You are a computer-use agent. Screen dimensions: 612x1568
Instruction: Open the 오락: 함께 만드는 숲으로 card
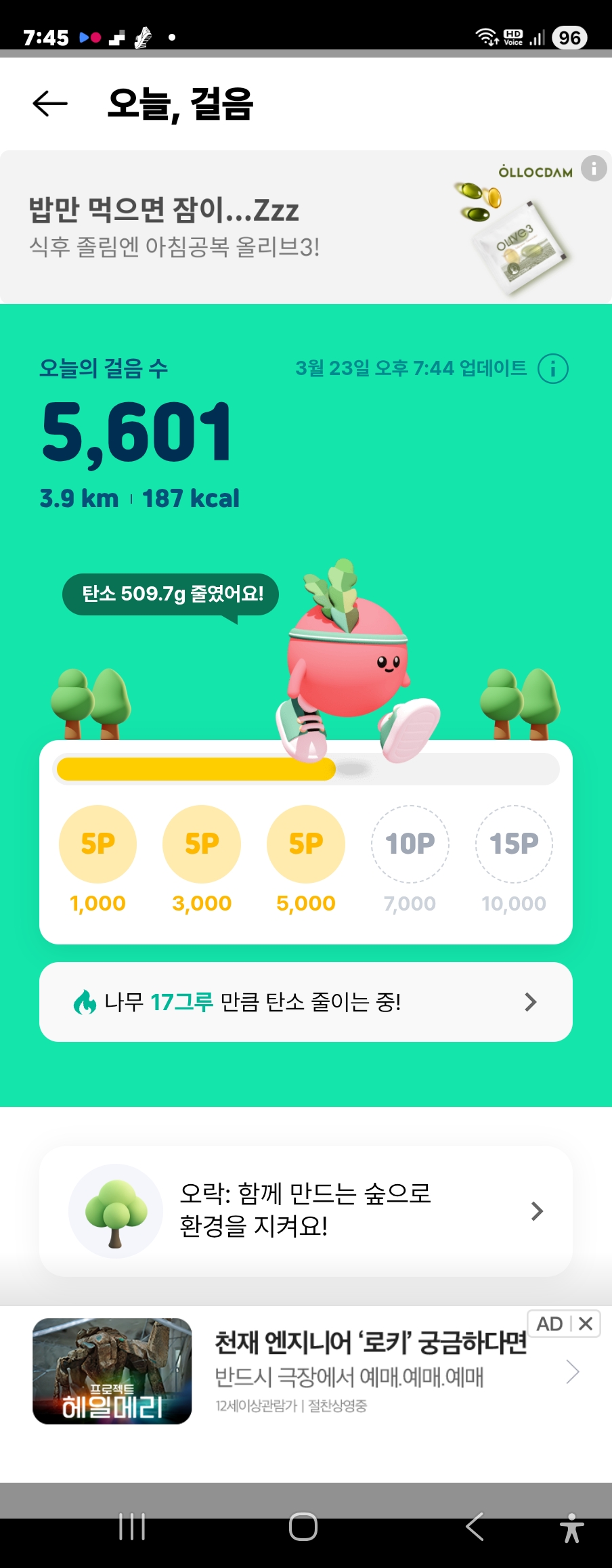[x=306, y=1211]
